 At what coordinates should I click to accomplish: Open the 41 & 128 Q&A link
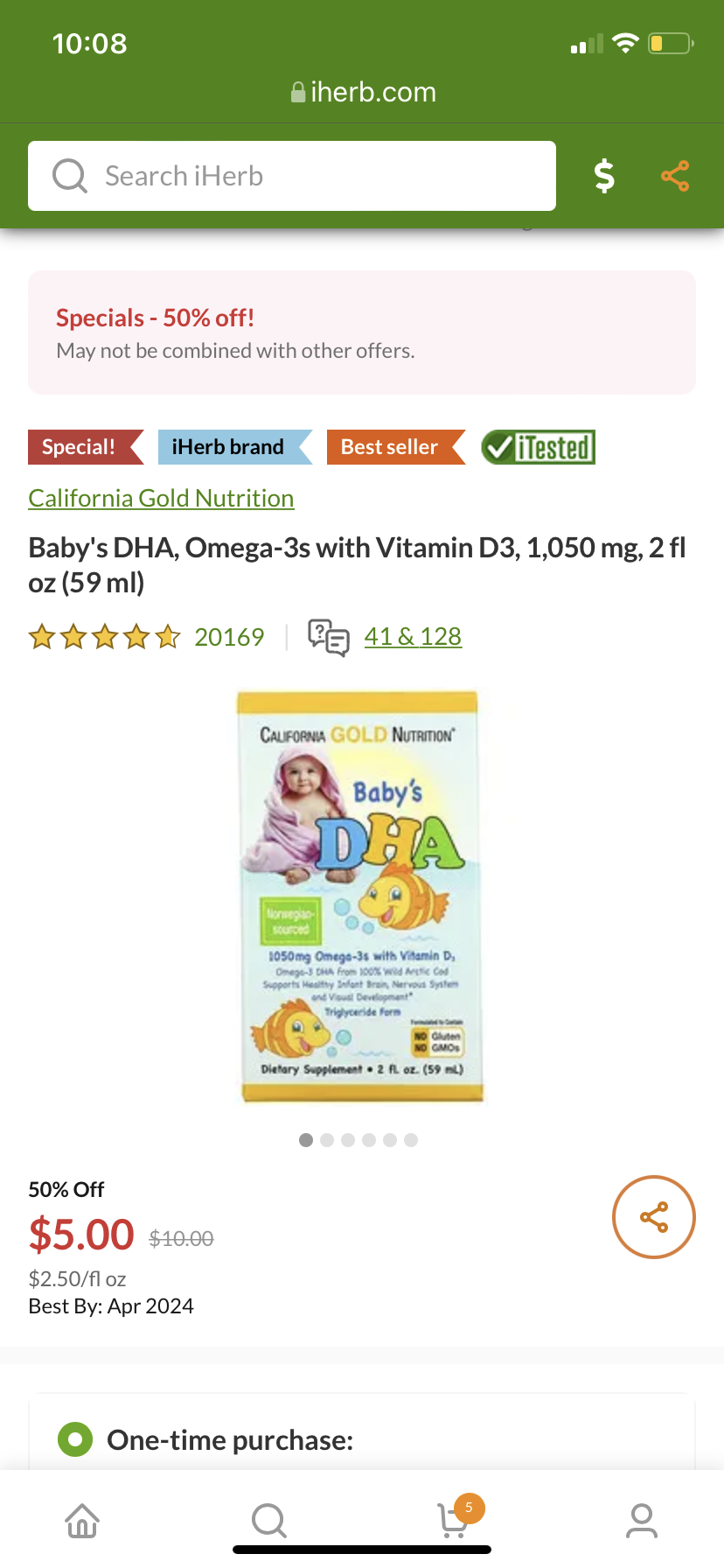[413, 636]
